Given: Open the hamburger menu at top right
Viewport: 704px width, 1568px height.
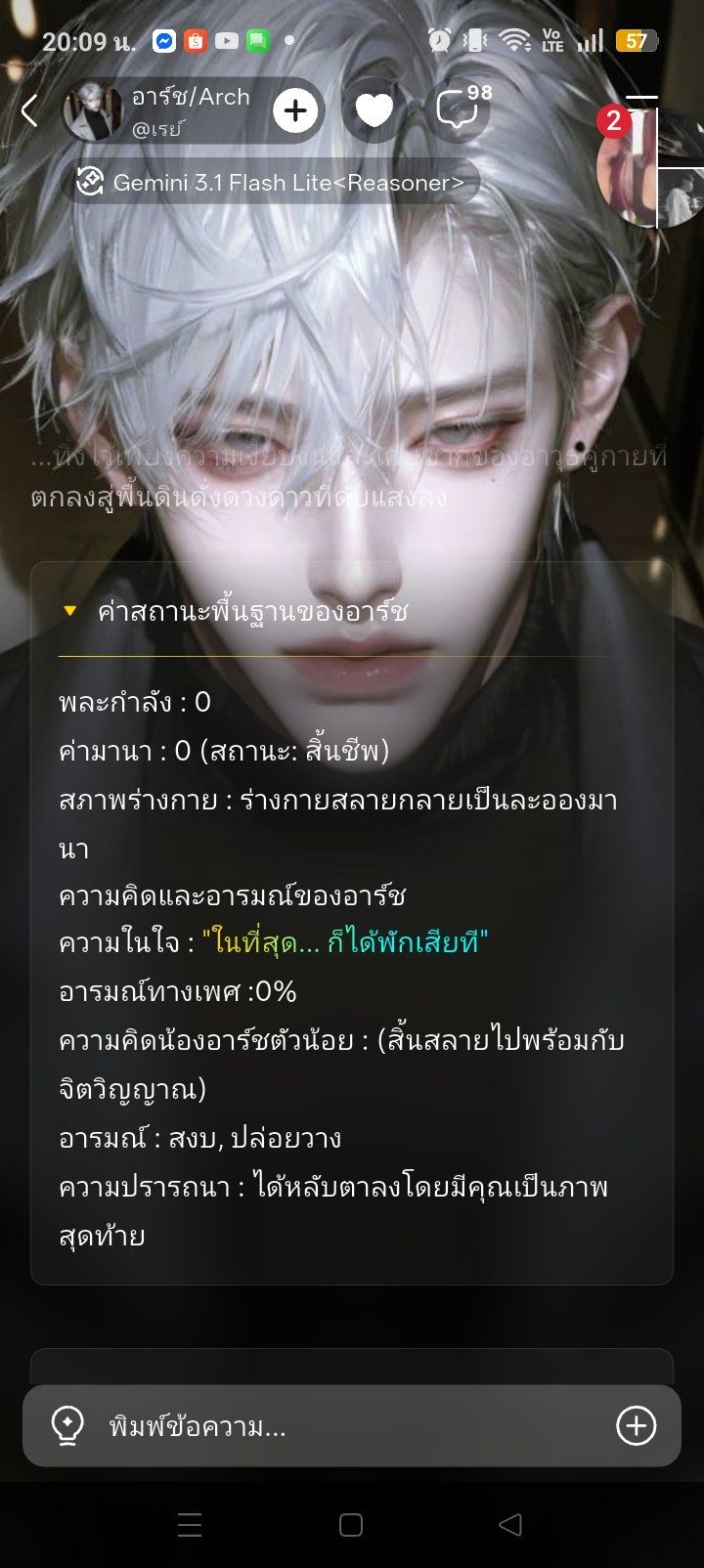Looking at the screenshot, I should [642, 99].
